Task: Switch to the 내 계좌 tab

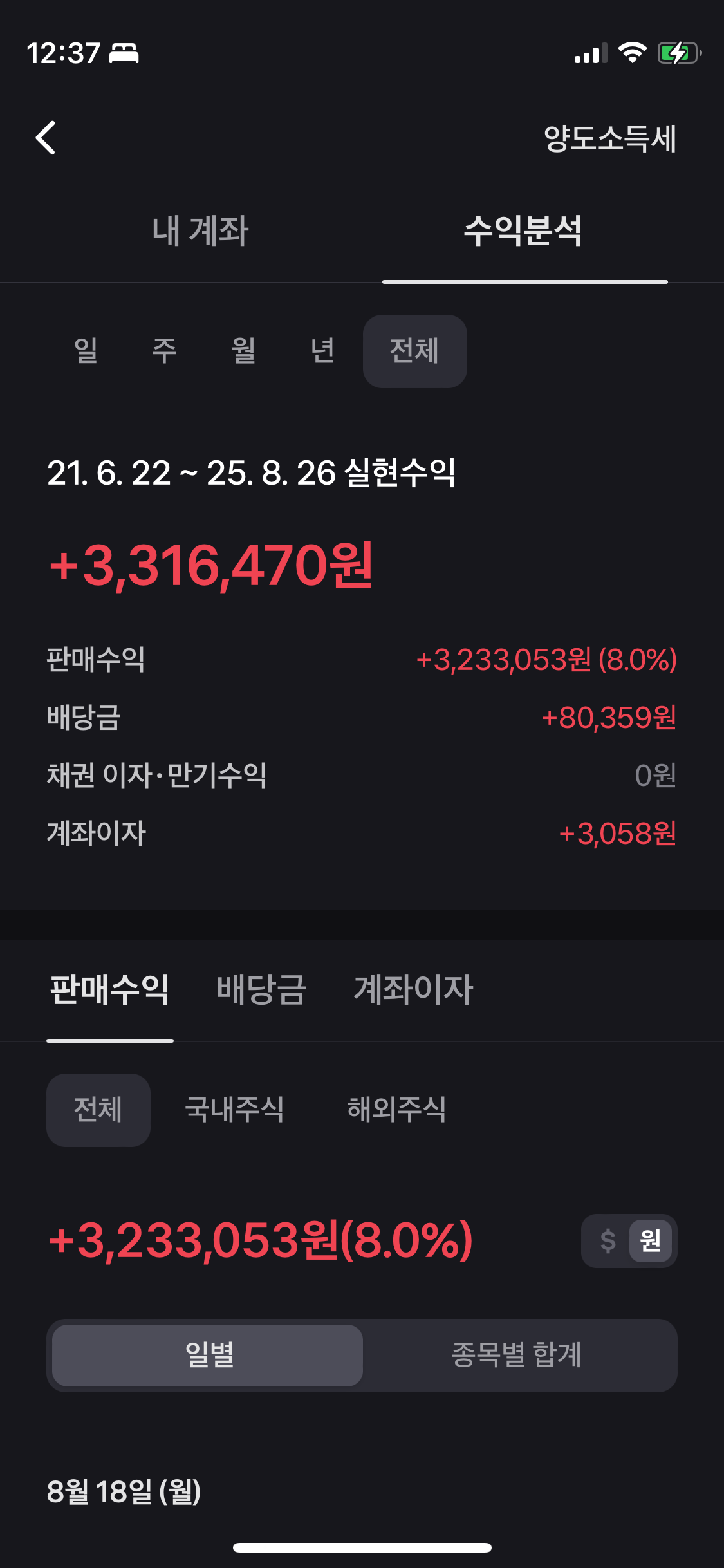Action: [200, 230]
